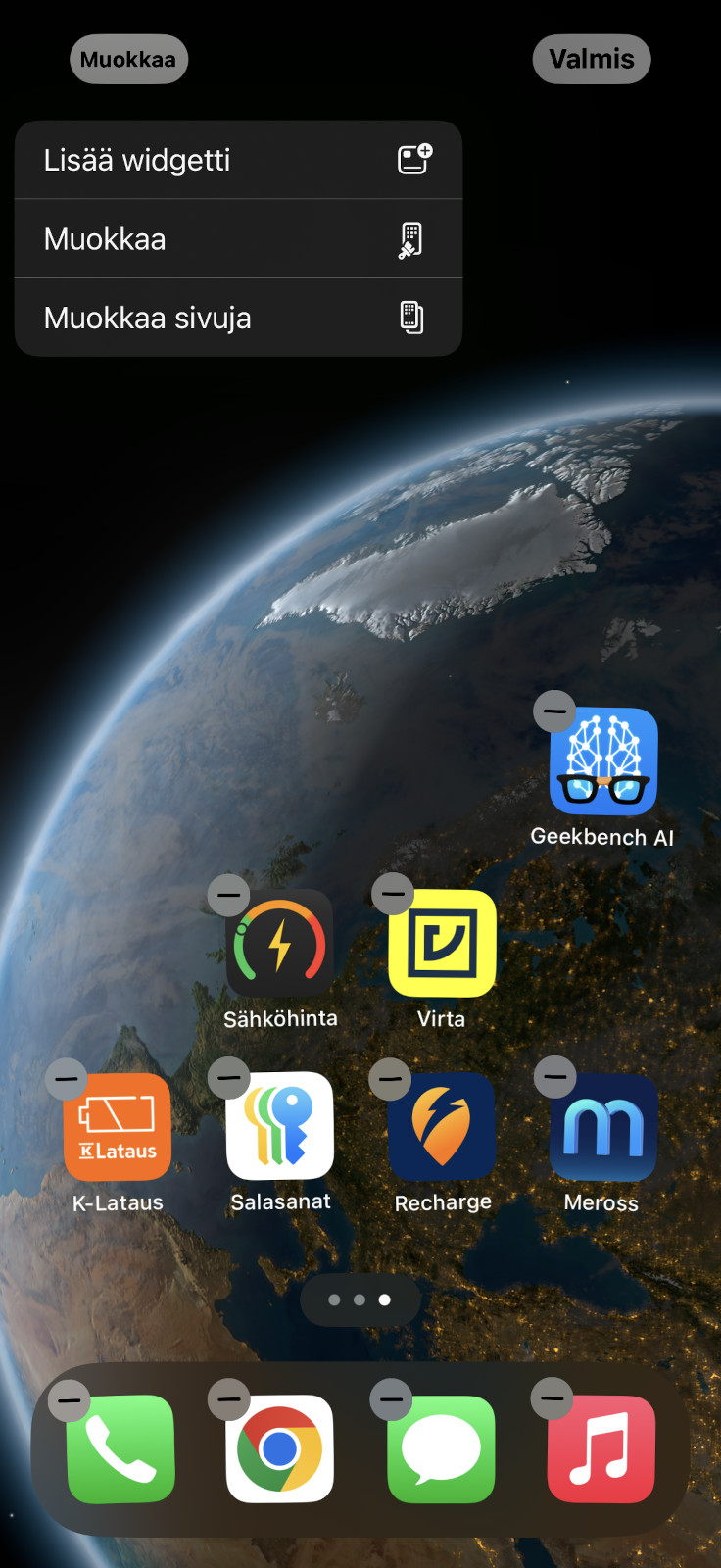
Task: Remove Meross using its minus badge
Action: pyautogui.click(x=554, y=1077)
